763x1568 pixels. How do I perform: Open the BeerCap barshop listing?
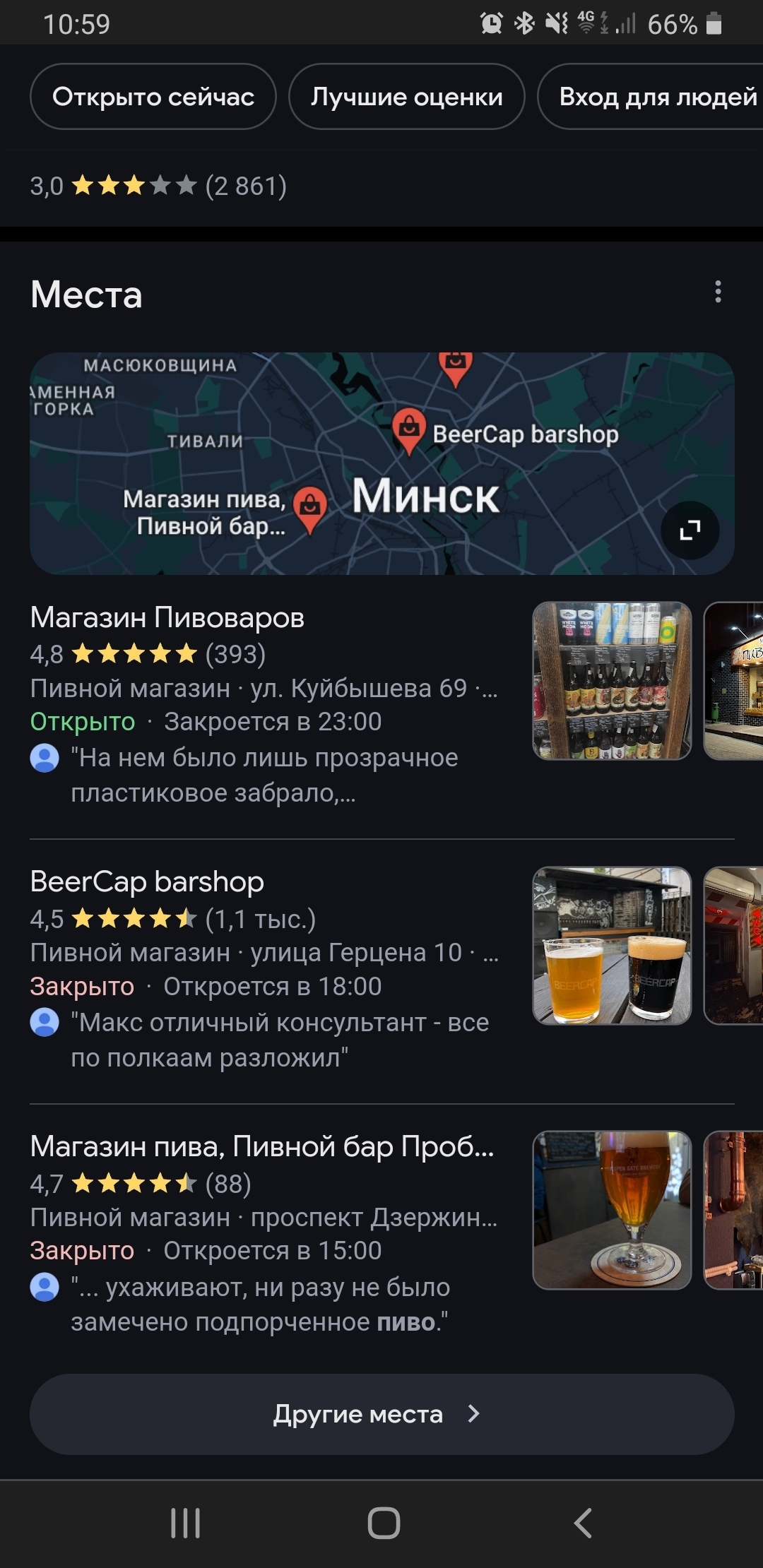(147, 882)
